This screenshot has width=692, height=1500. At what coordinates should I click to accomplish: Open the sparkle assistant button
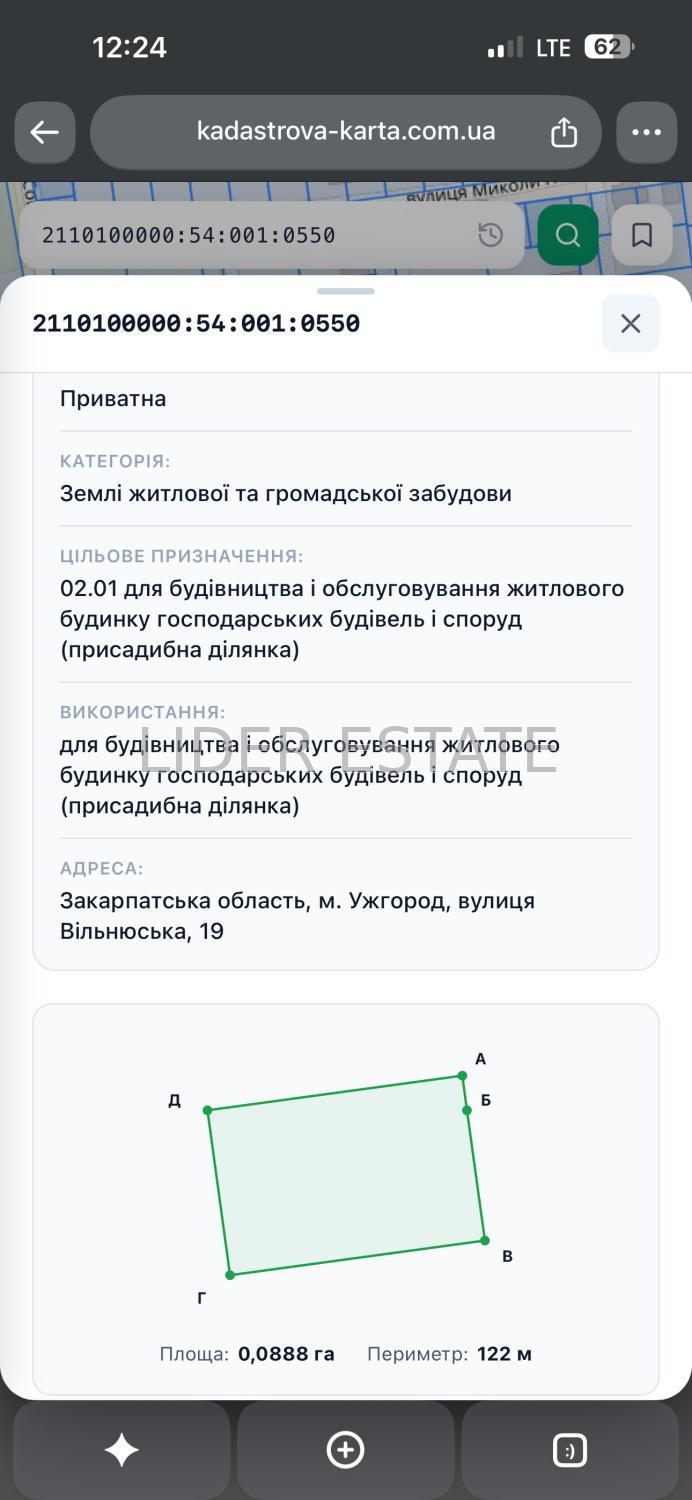[x=122, y=1450]
